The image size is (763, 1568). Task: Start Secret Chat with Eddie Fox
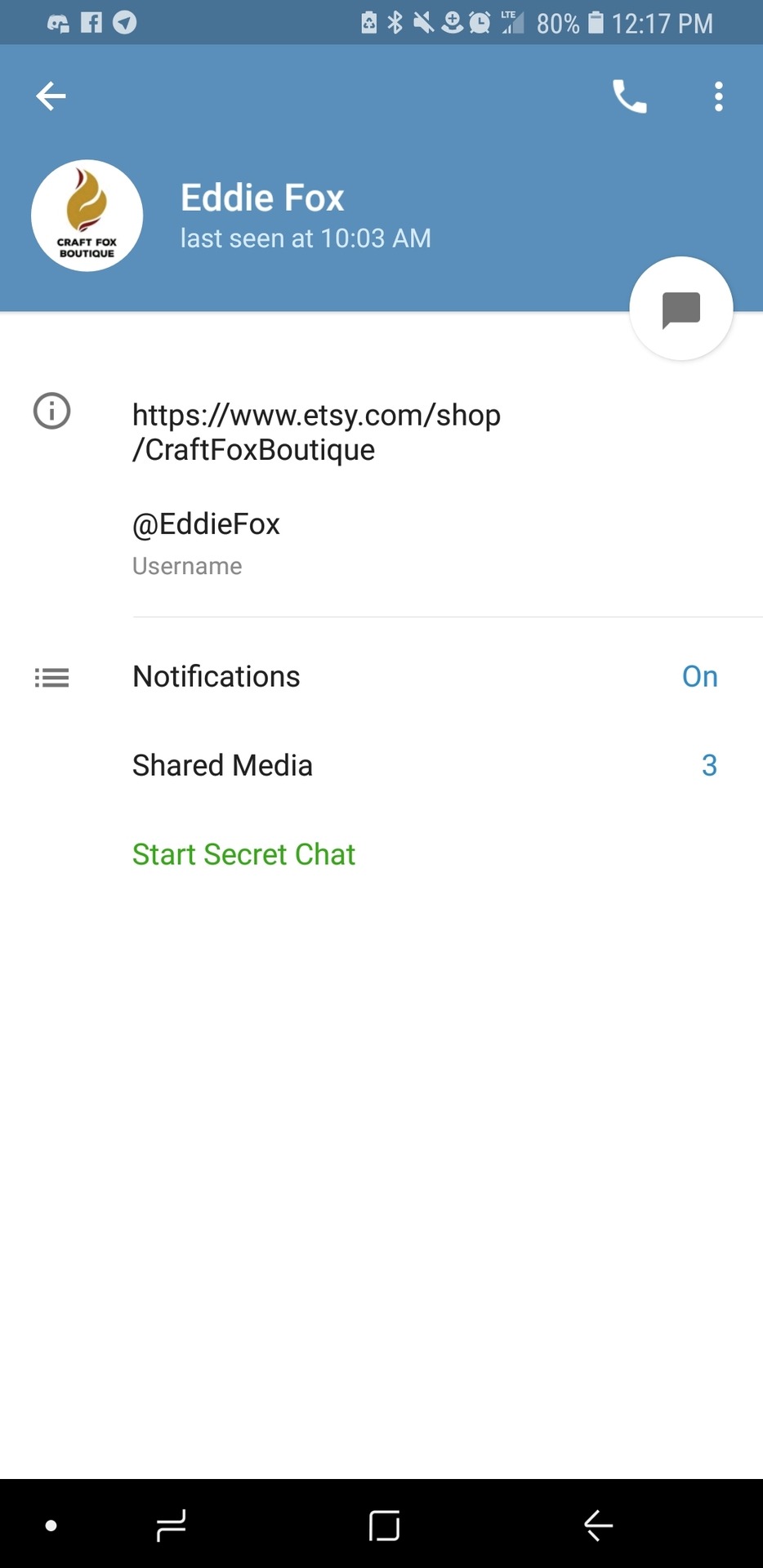(x=243, y=854)
